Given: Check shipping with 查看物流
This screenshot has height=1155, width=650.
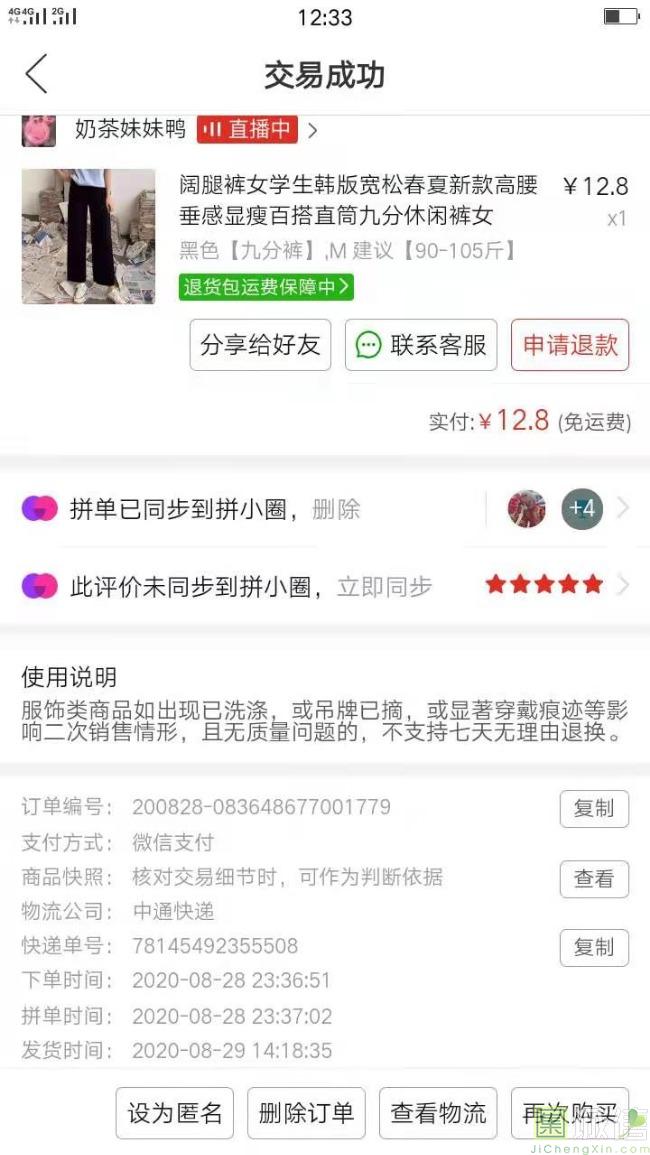Looking at the screenshot, I should tap(438, 1113).
